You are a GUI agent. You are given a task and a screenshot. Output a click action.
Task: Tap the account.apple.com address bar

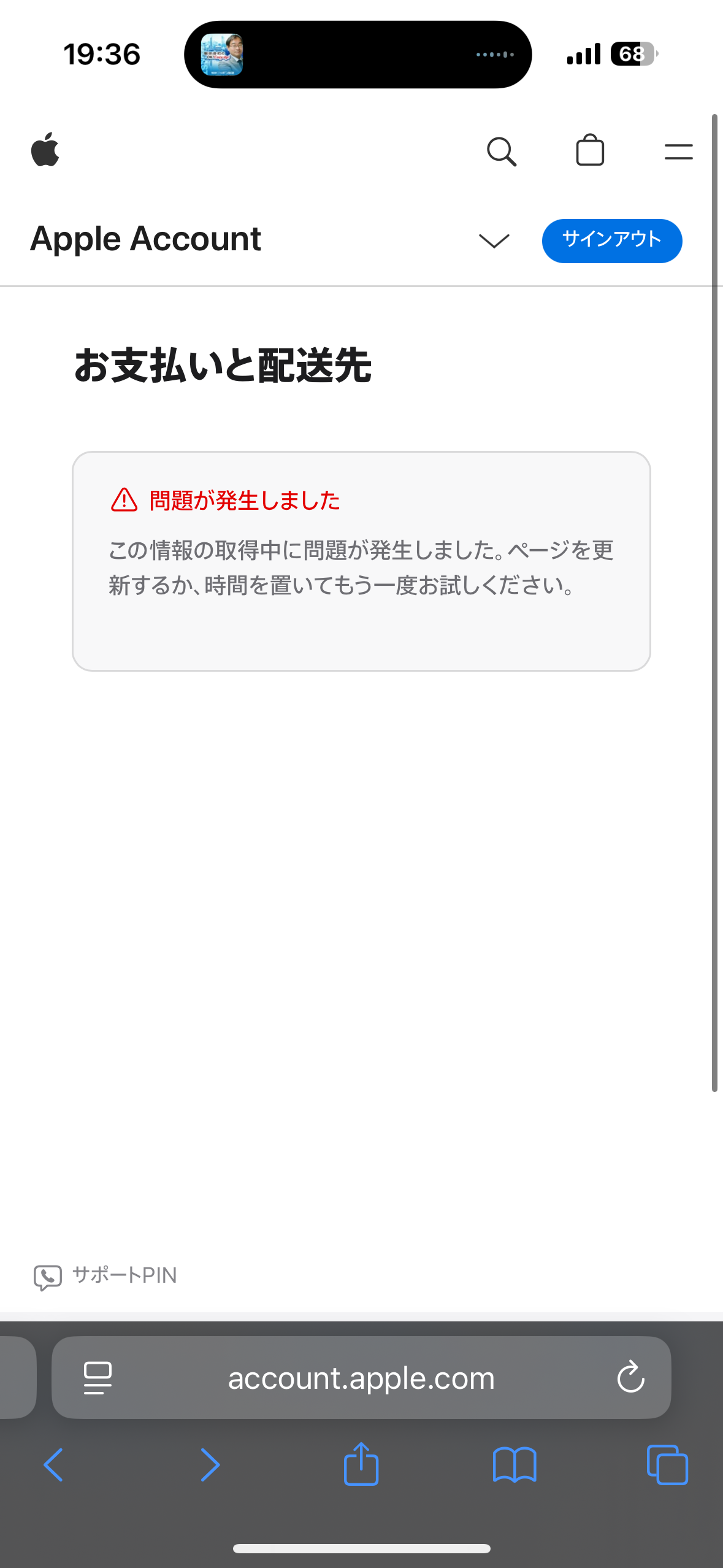pyautogui.click(x=361, y=1378)
